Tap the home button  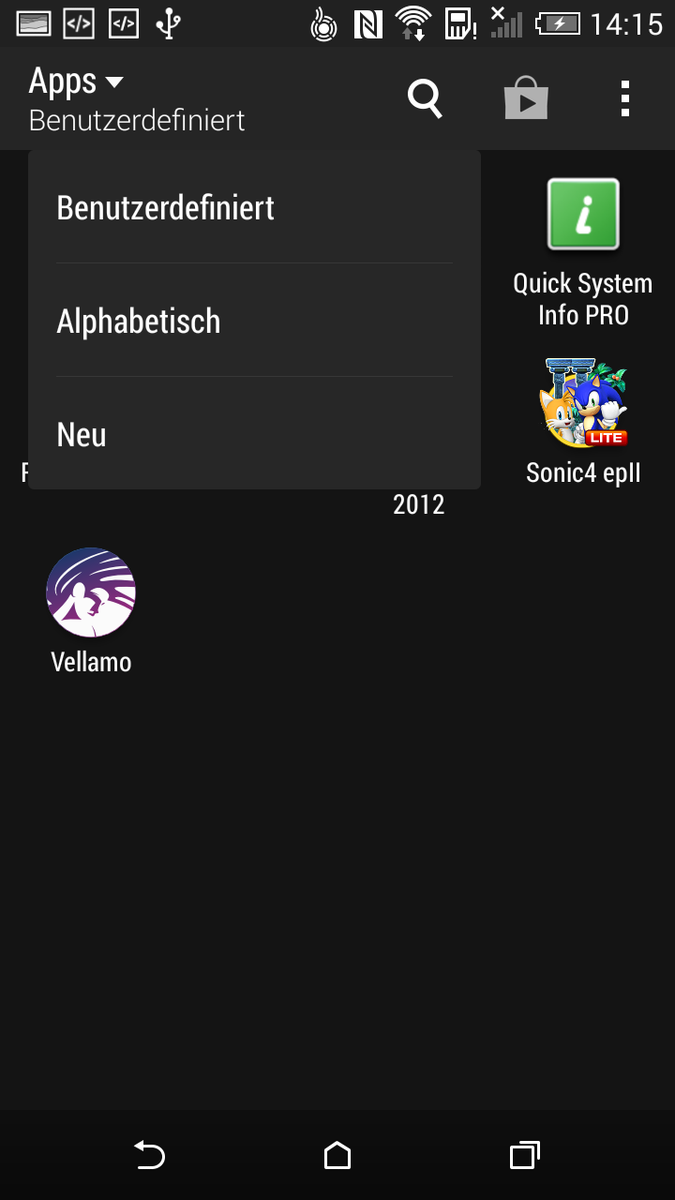pyautogui.click(x=337, y=1156)
